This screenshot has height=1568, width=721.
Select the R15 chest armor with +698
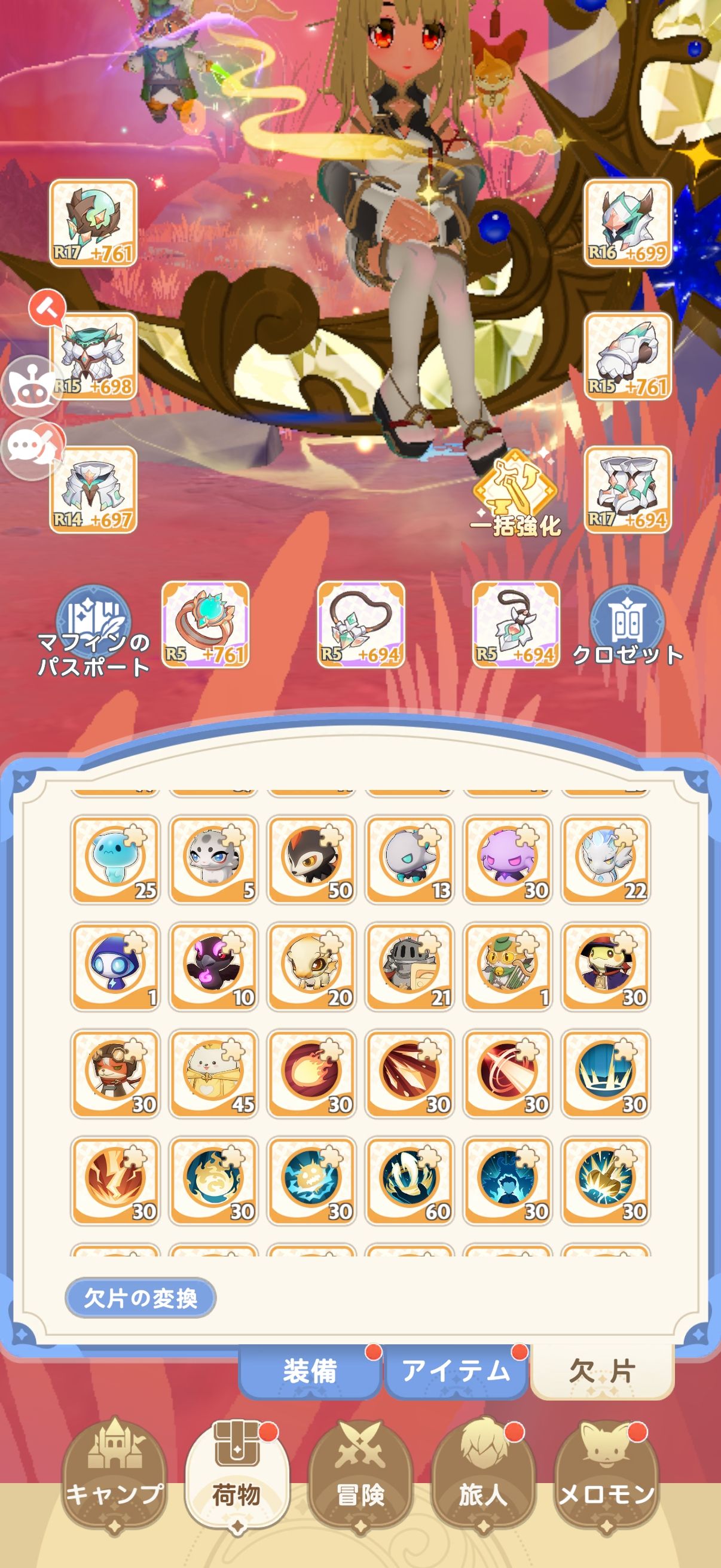coord(94,356)
